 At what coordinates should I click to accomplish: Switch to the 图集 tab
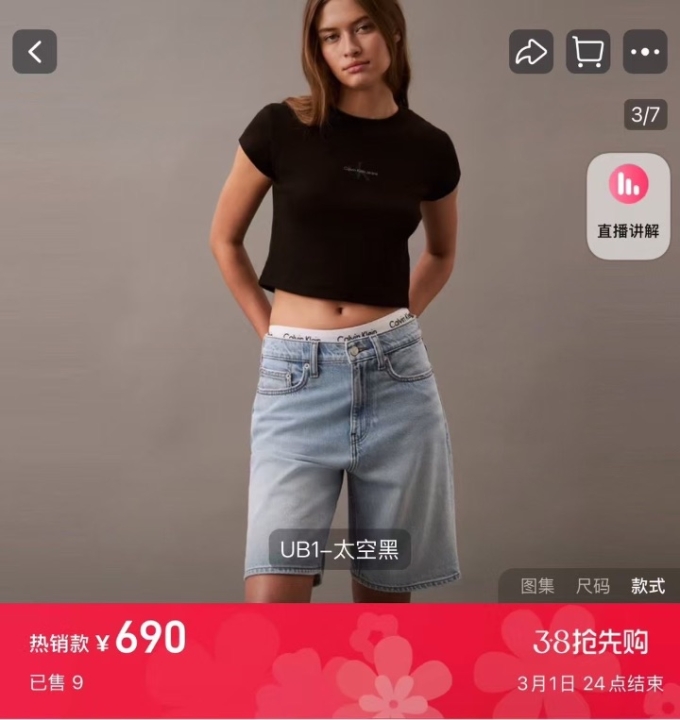(x=537, y=586)
